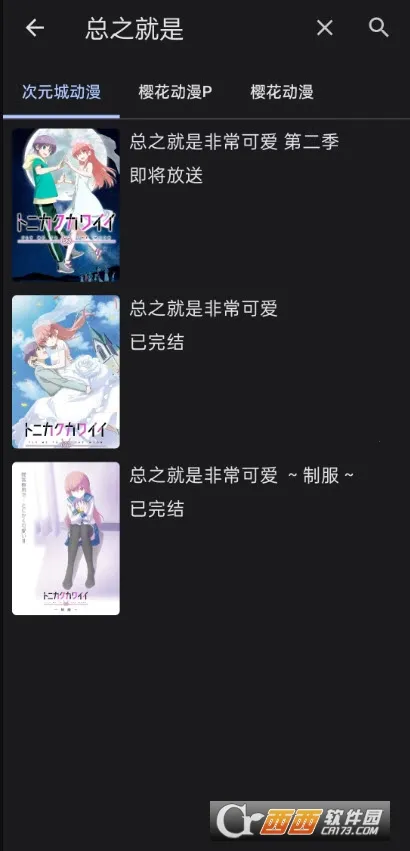Go back using the arrow icon
The height and width of the screenshot is (851, 410).
pos(35,28)
